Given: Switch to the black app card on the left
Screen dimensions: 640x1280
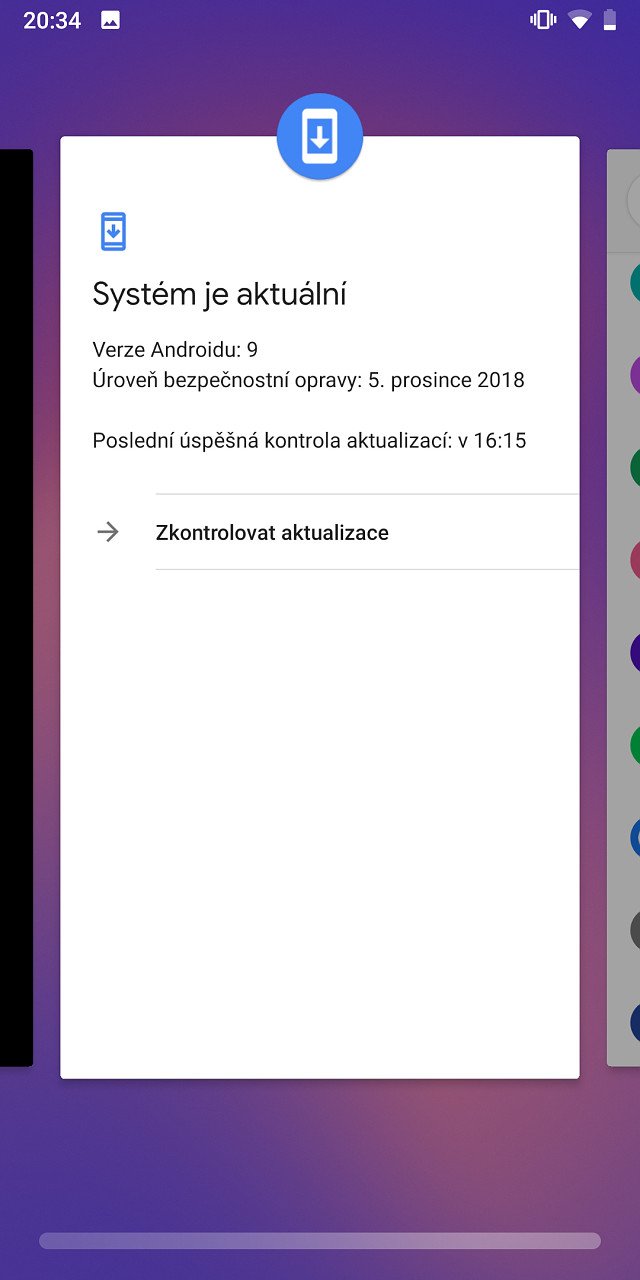Looking at the screenshot, I should coord(16,608).
